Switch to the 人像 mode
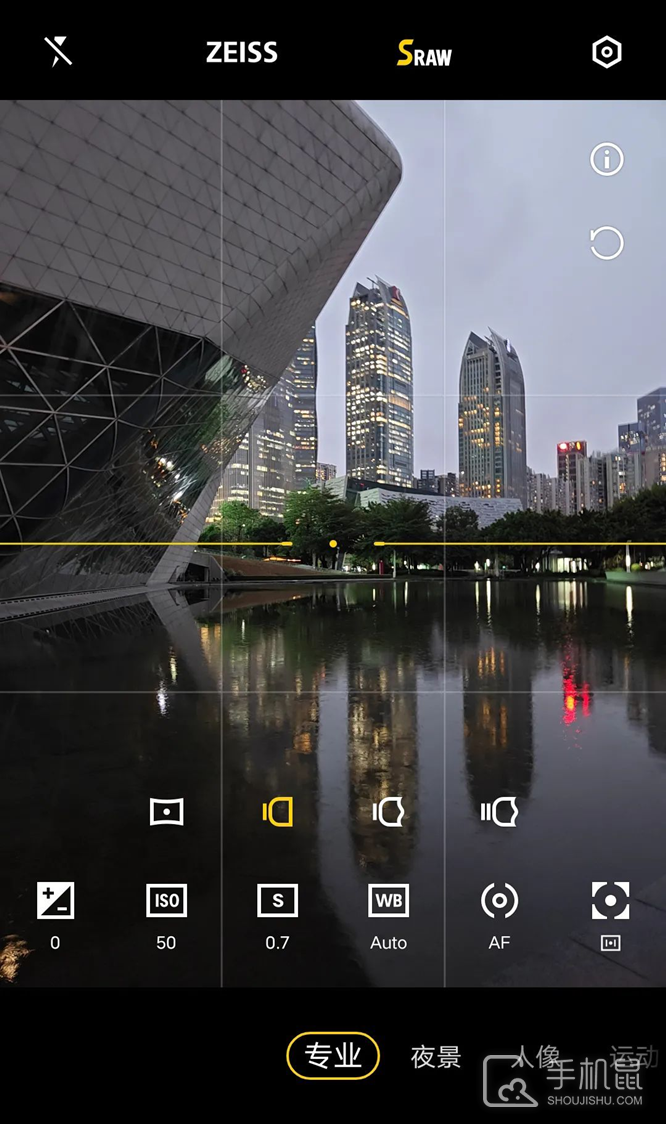 pyautogui.click(x=537, y=1057)
